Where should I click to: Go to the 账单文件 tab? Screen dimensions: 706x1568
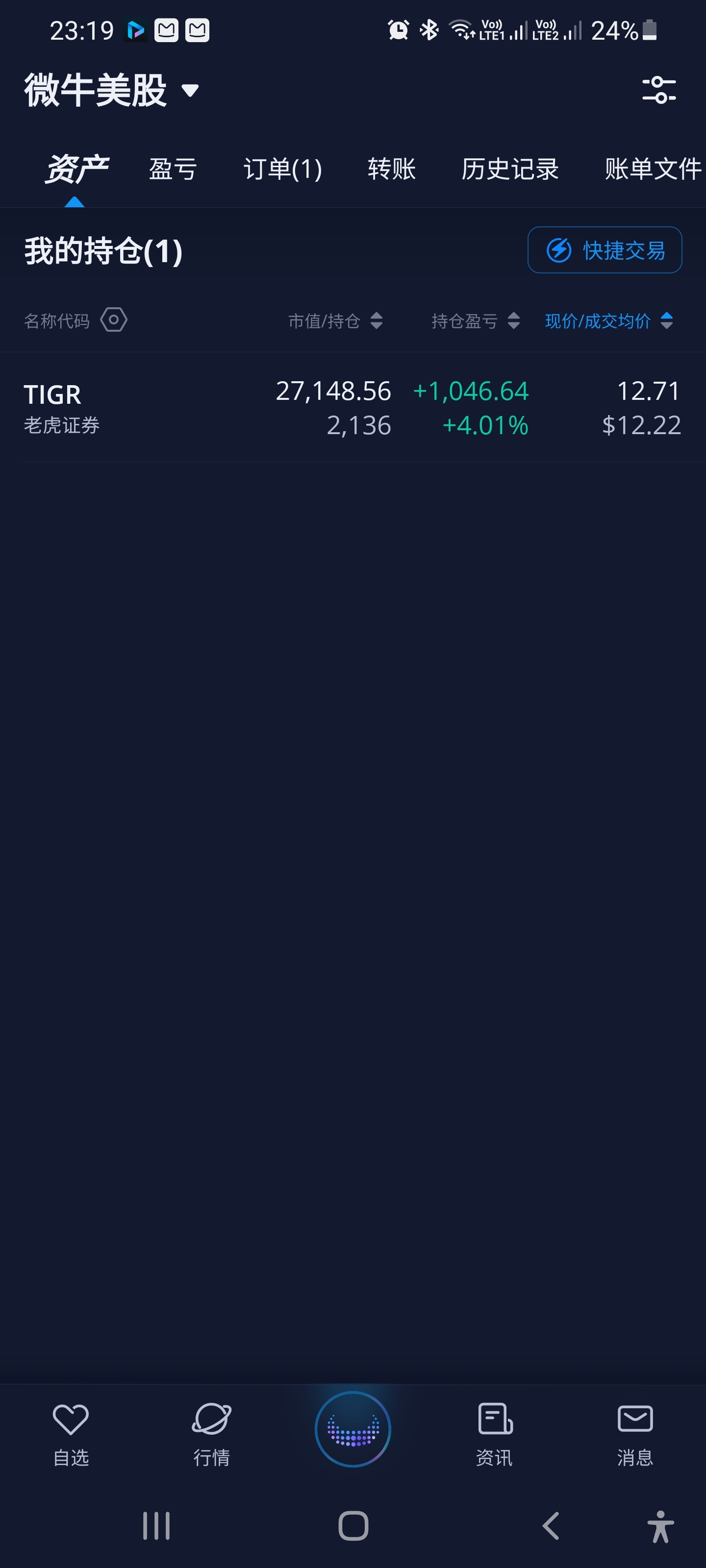(652, 169)
